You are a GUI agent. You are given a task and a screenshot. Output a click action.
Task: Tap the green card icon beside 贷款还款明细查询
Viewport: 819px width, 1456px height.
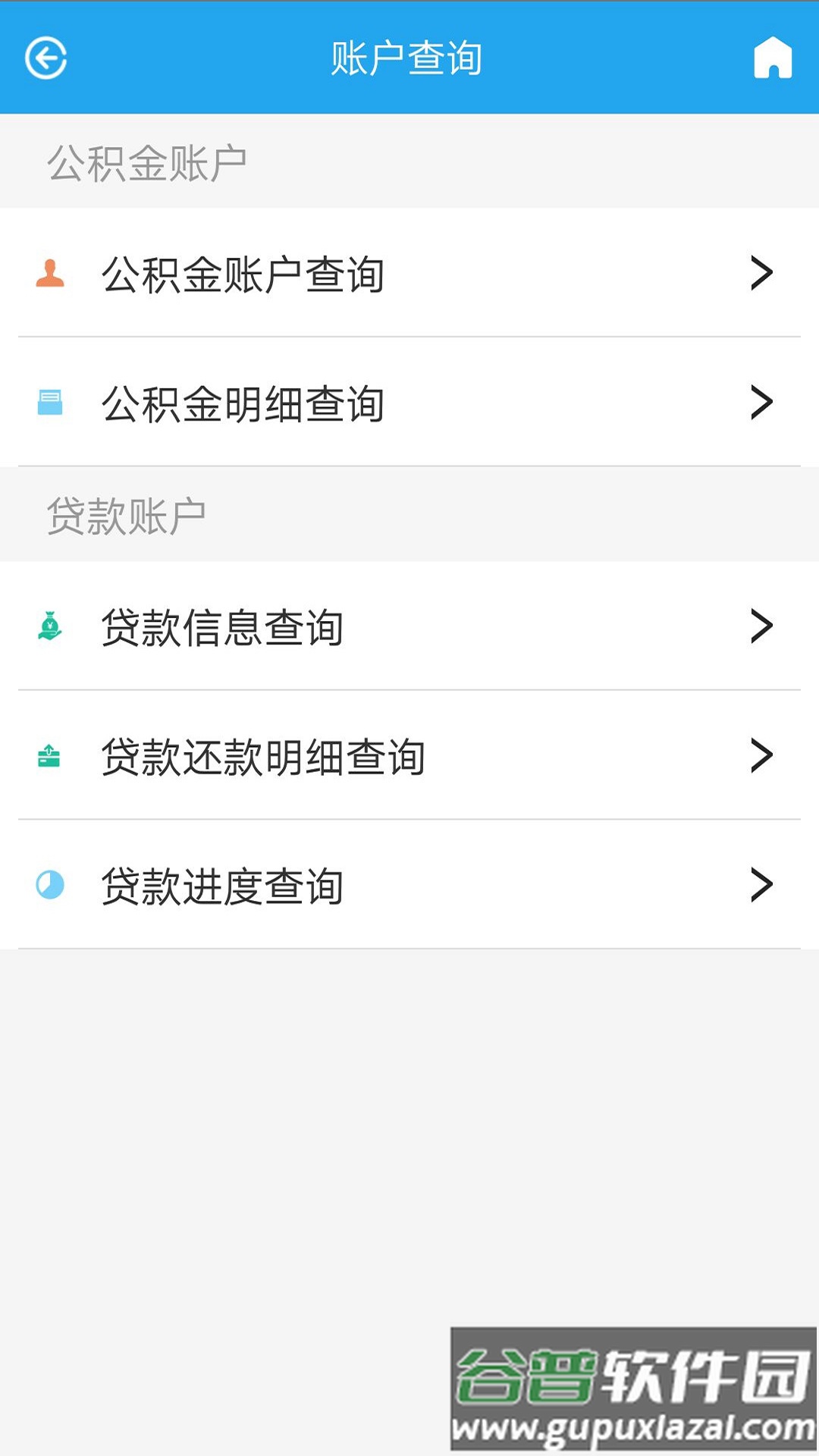point(50,754)
